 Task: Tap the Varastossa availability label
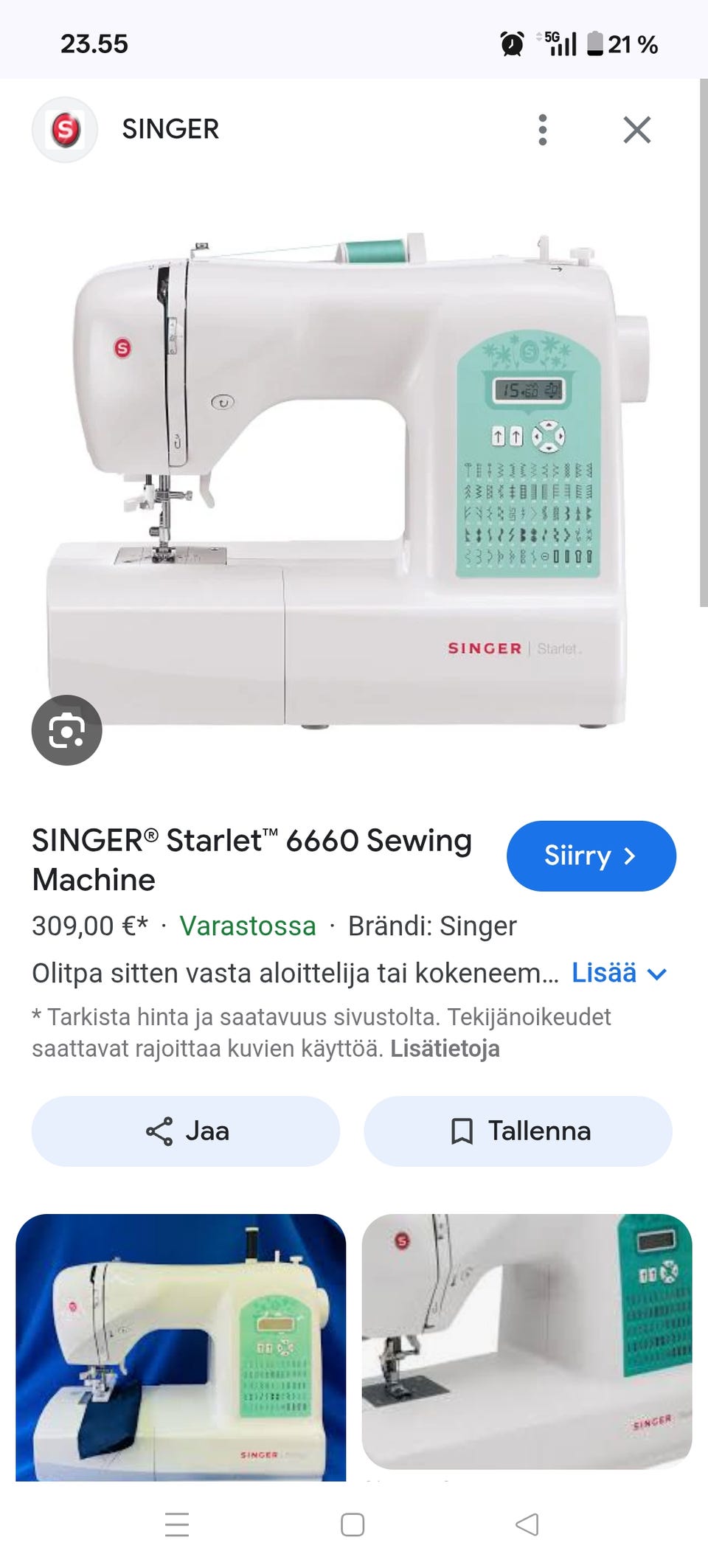pyautogui.click(x=249, y=926)
